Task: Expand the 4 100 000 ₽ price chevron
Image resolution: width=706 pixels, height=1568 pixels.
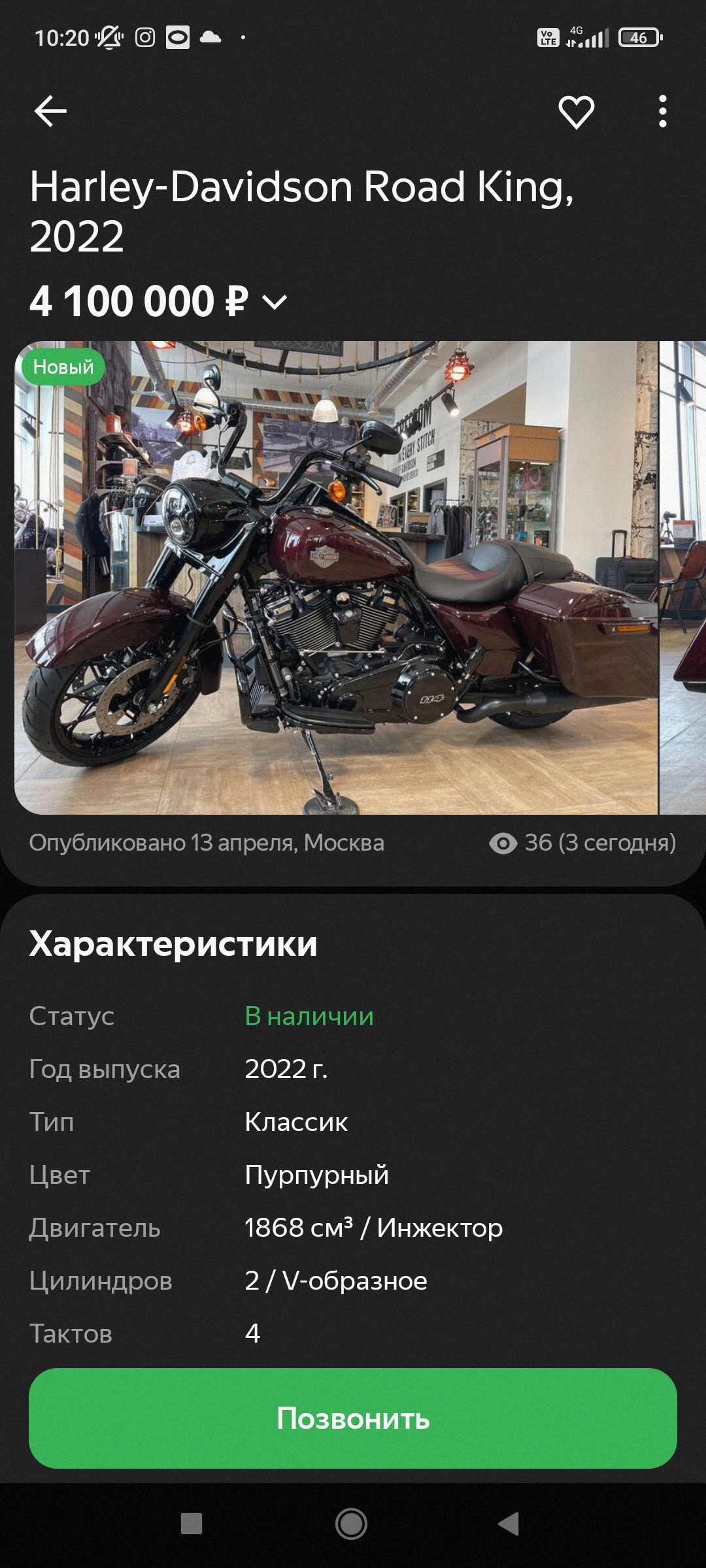Action: [x=275, y=302]
